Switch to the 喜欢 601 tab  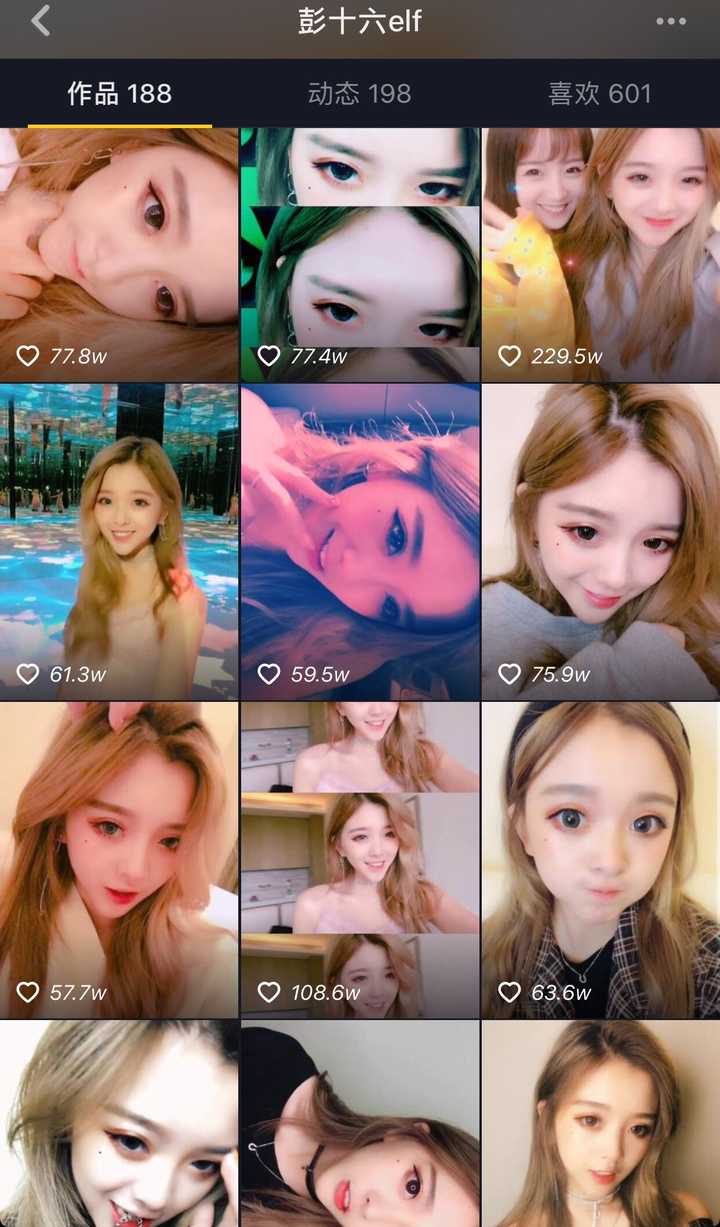tap(599, 94)
